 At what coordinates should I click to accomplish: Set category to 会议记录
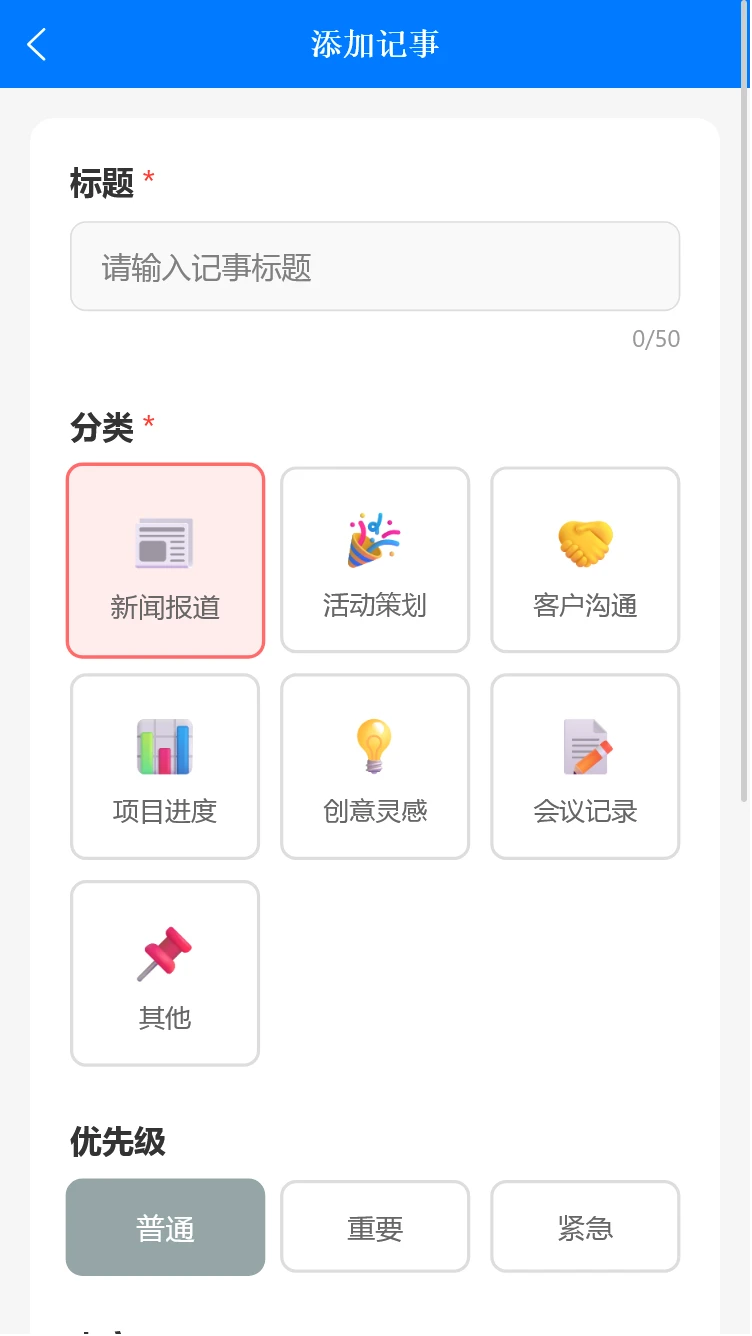[585, 766]
